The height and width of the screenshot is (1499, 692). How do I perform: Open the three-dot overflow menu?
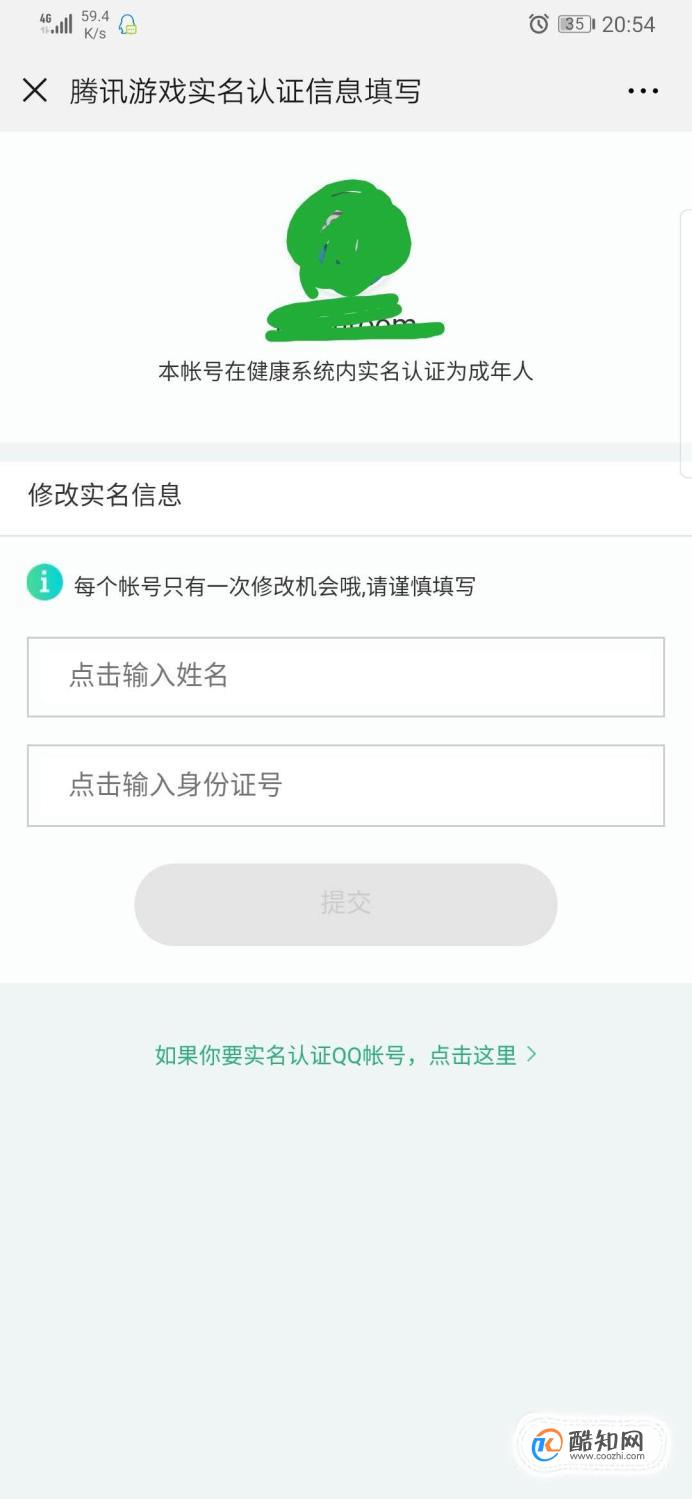pos(643,91)
